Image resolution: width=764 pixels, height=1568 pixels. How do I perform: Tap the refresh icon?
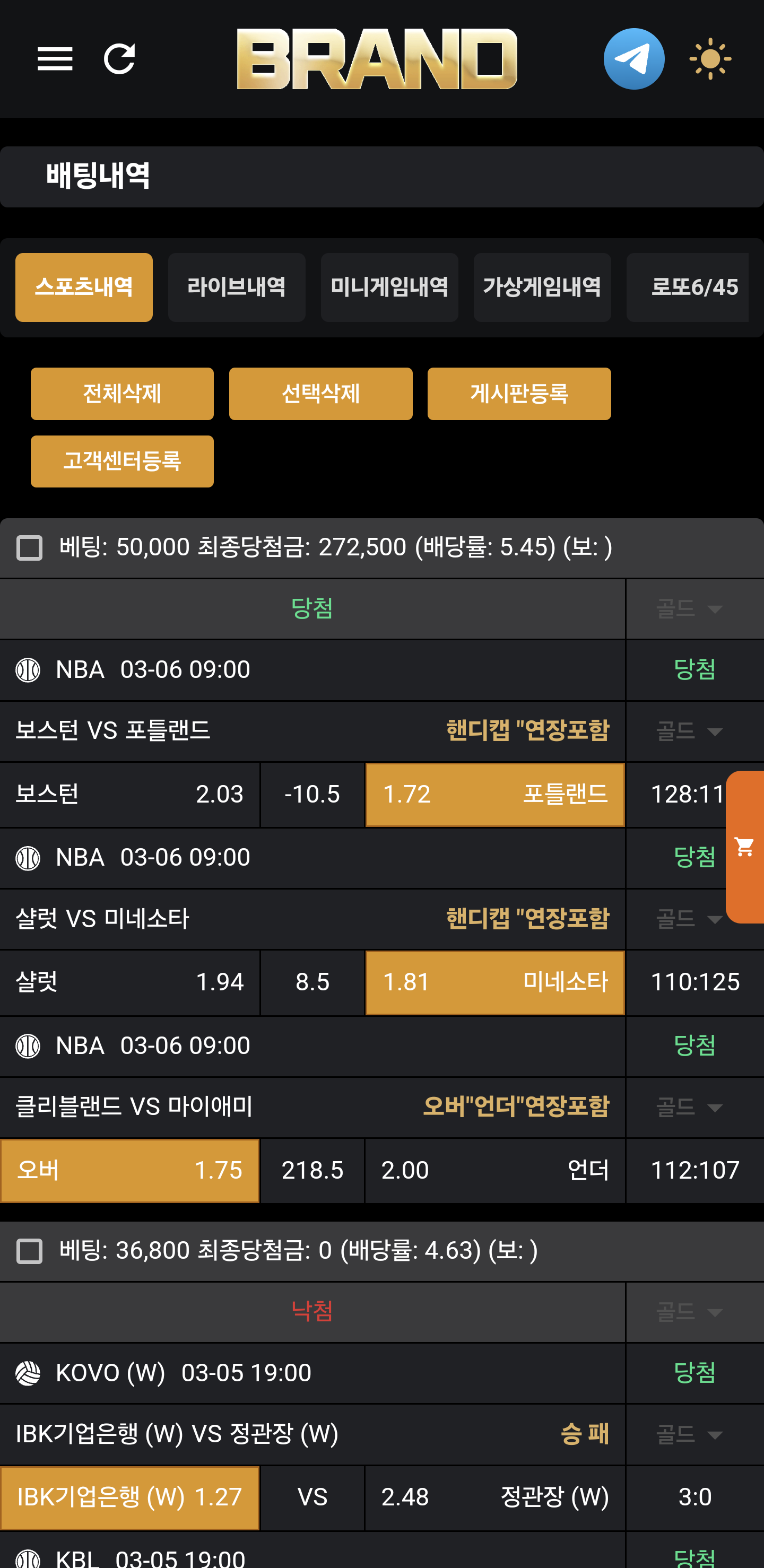(x=119, y=59)
